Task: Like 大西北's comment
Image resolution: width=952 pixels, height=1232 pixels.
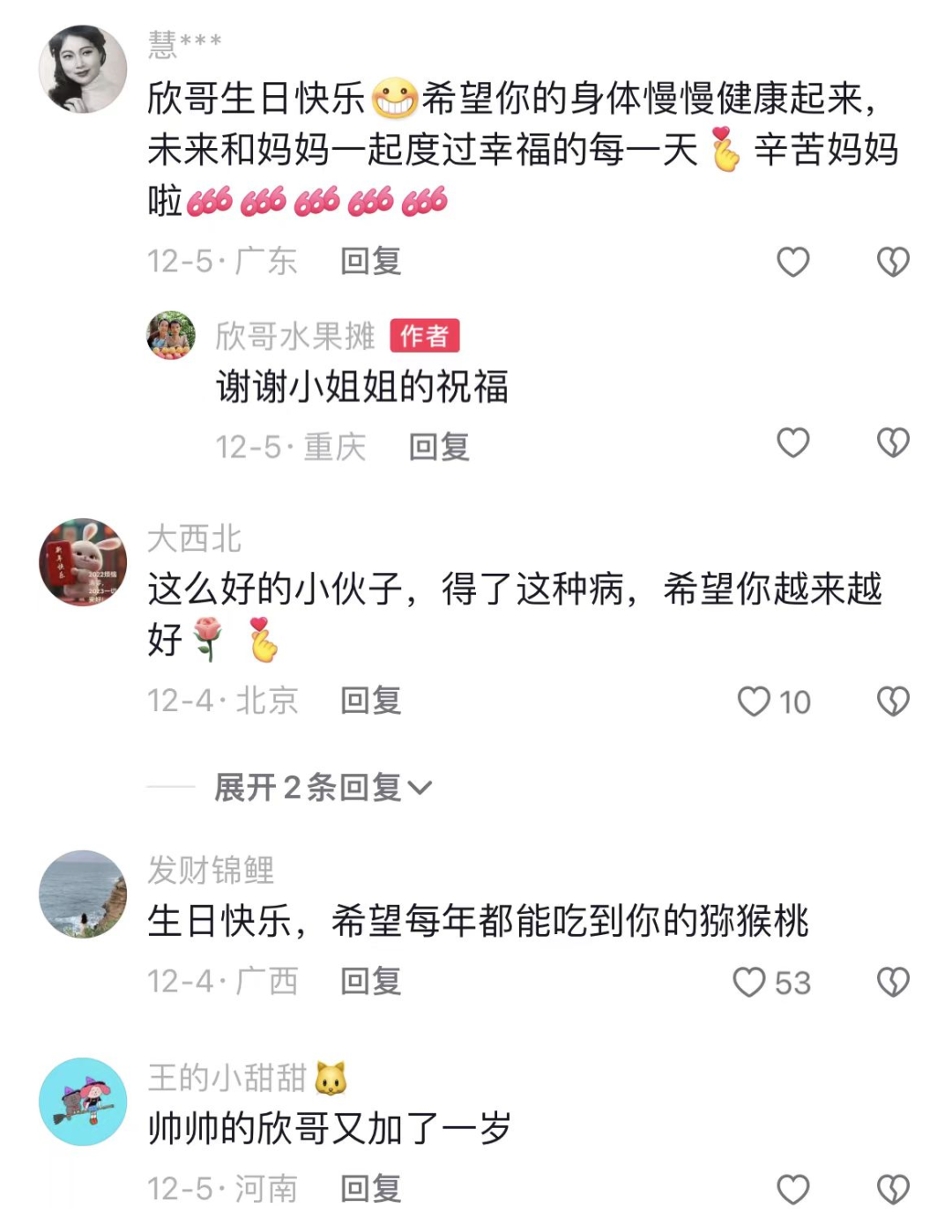Action: click(x=755, y=701)
